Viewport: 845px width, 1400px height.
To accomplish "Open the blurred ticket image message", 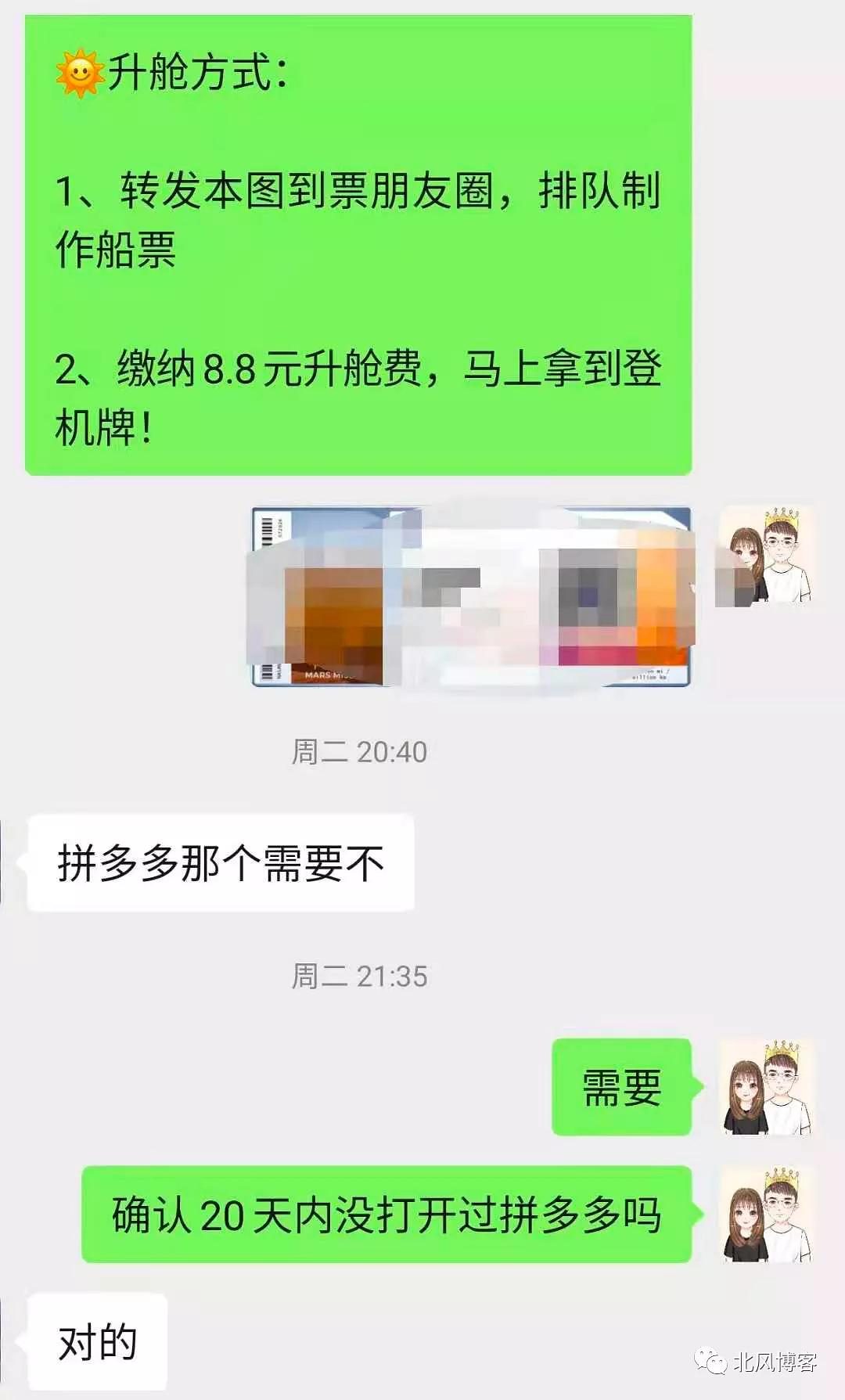I will tap(470, 597).
